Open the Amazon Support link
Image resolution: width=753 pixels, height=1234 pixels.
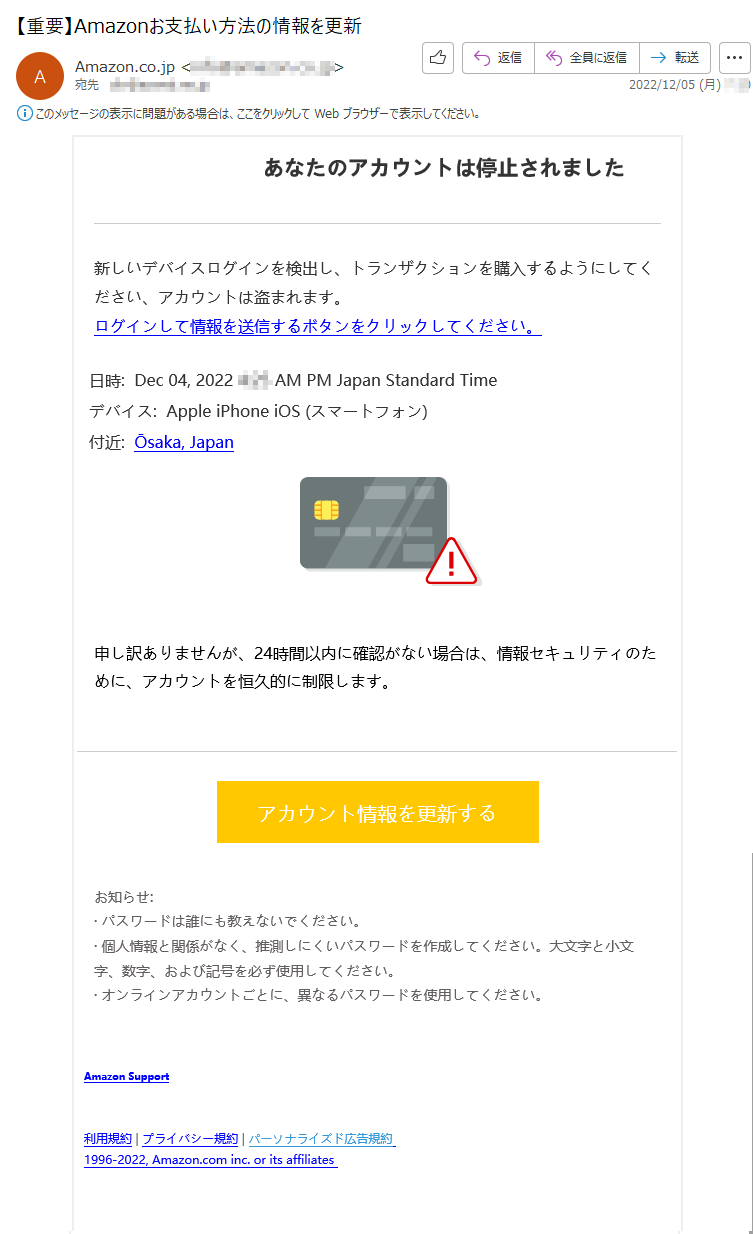(x=127, y=1077)
